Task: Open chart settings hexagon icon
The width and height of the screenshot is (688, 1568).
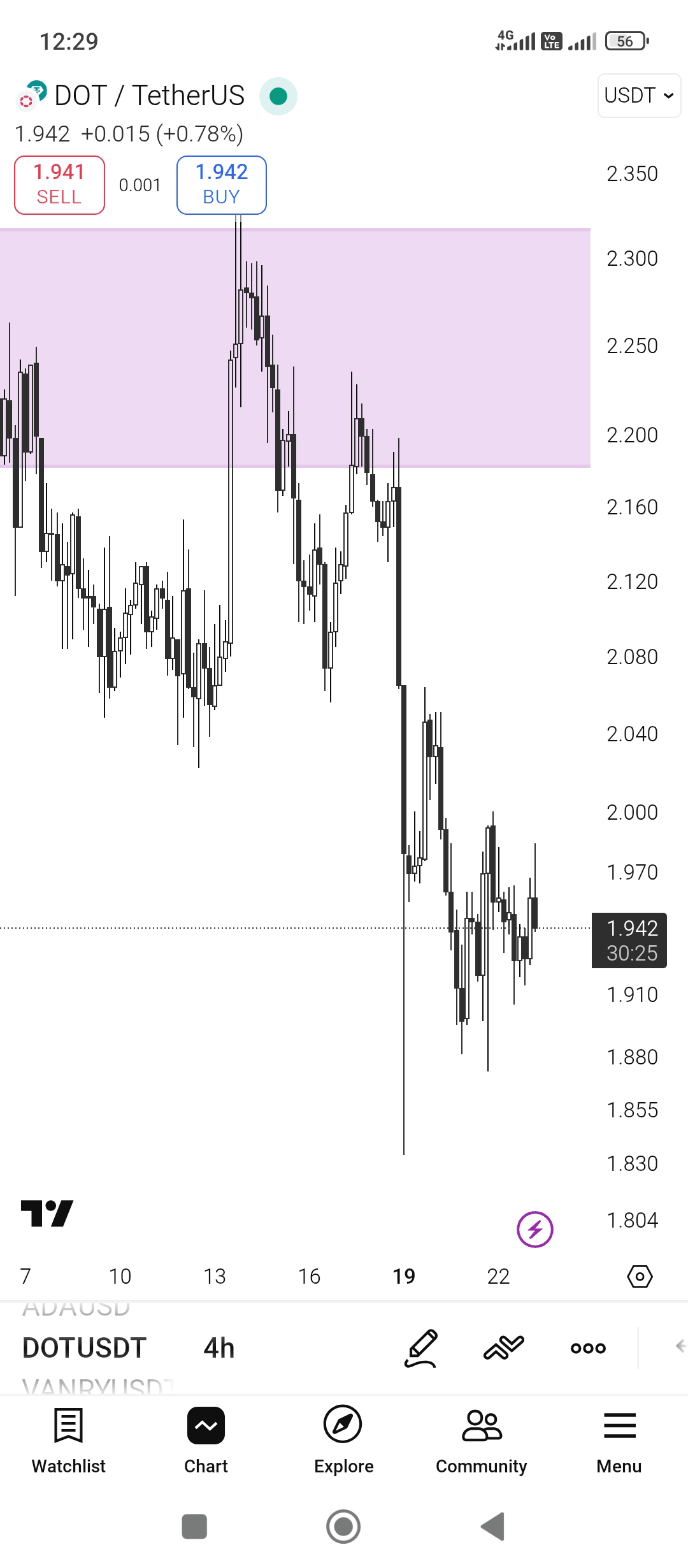Action: 640,1276
